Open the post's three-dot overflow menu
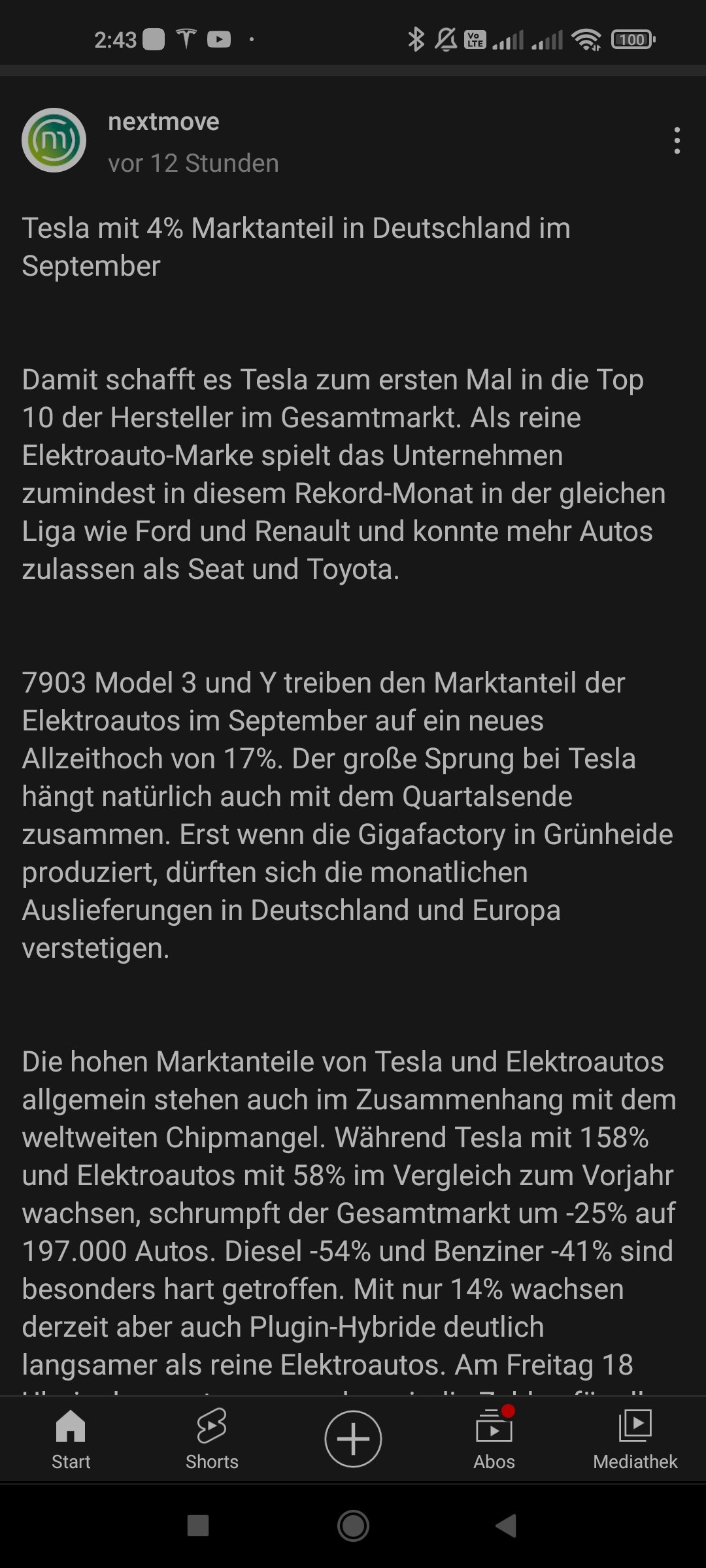This screenshot has width=706, height=1568. click(x=677, y=140)
